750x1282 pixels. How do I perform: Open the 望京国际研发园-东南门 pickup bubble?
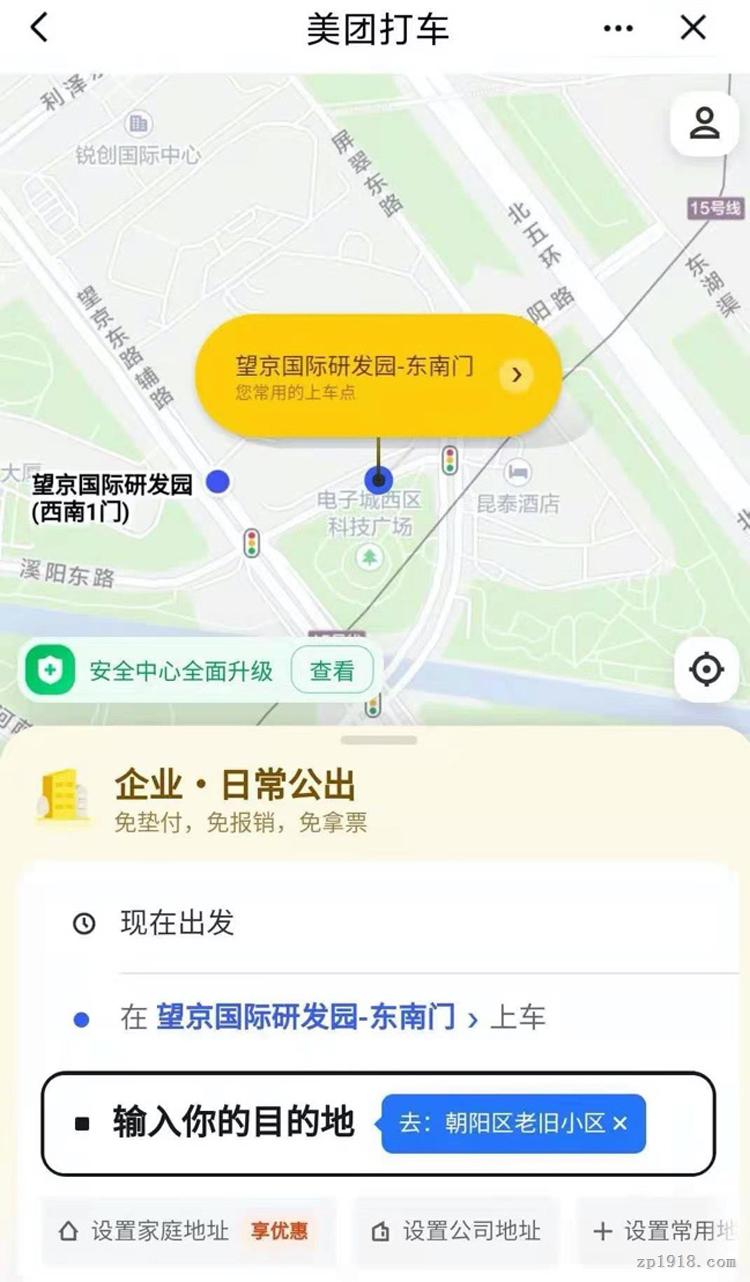pyautogui.click(x=378, y=376)
